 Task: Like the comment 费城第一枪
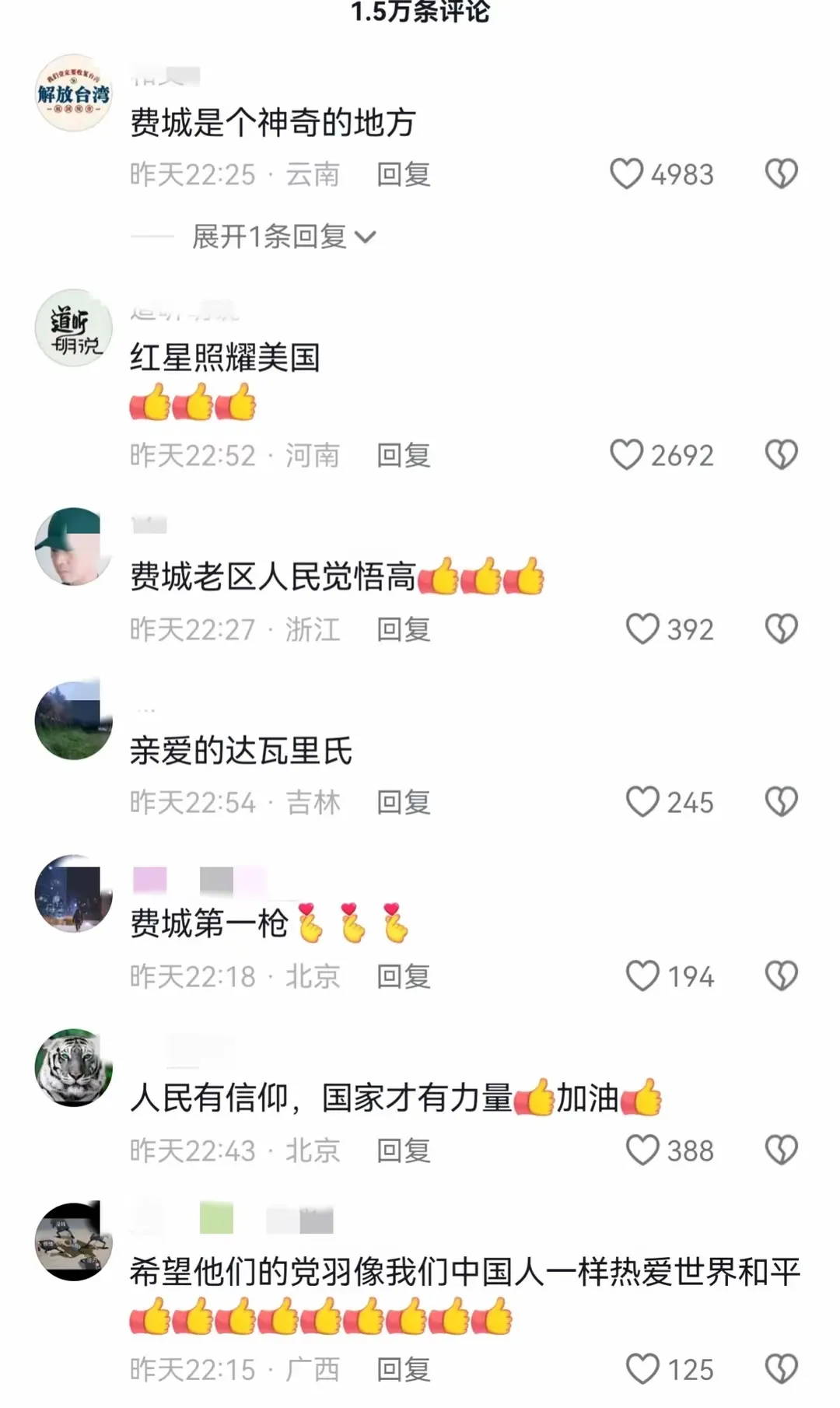tap(642, 976)
